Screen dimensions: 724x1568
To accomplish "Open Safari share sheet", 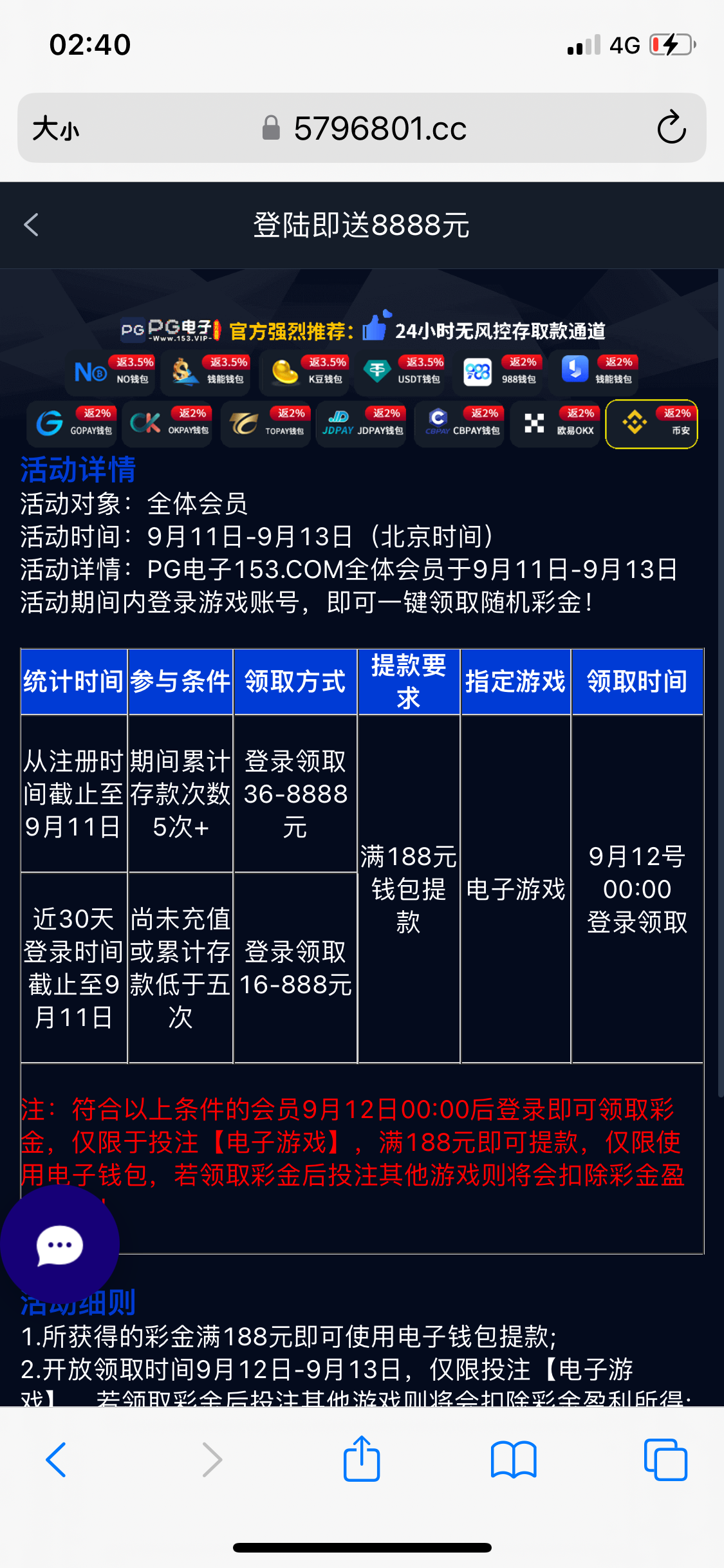I will [x=362, y=1459].
